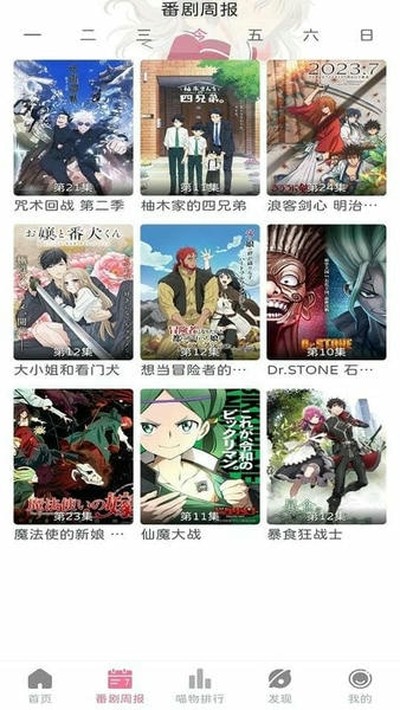
Task: Switch to the 日 (Sunday) day tab
Action: 367,35
